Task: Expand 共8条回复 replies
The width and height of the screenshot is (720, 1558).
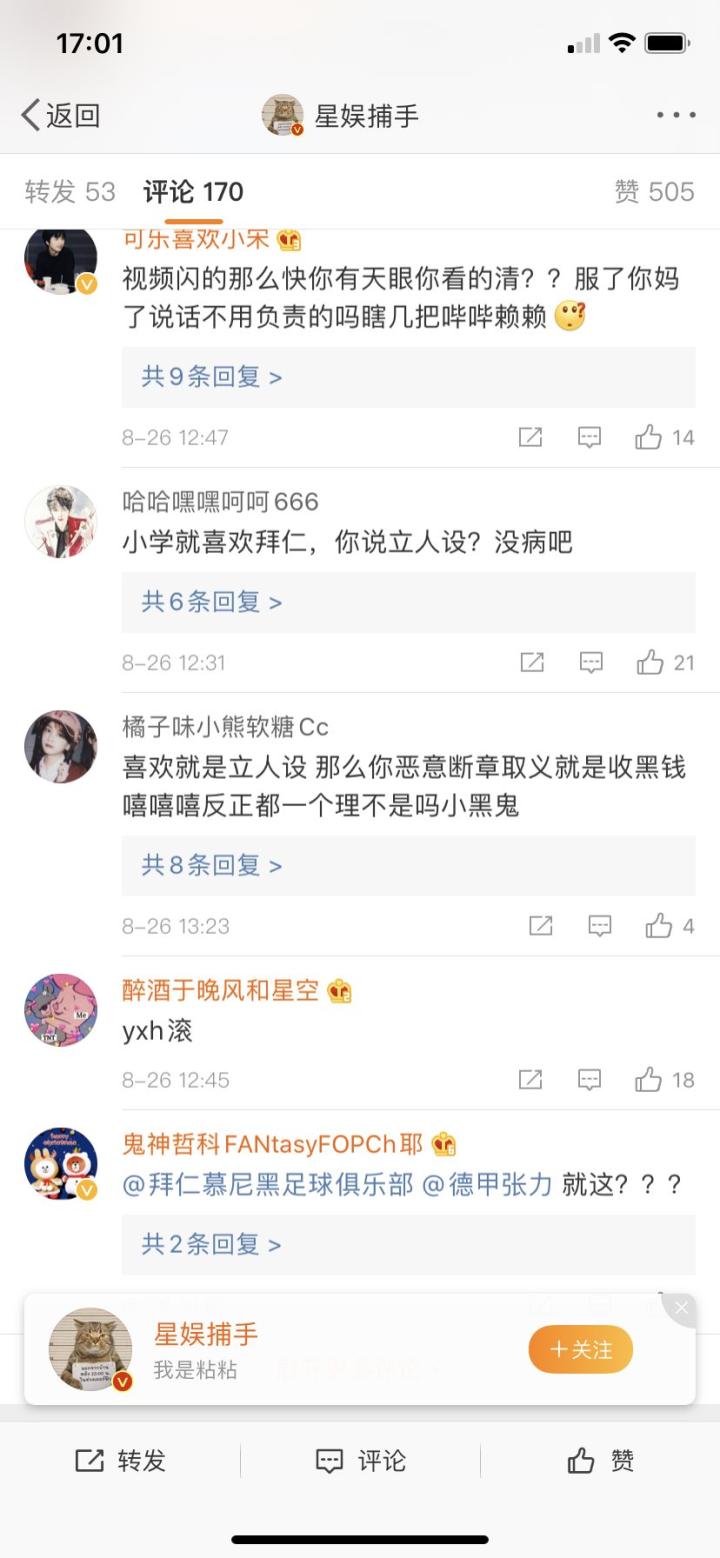Action: pos(212,865)
